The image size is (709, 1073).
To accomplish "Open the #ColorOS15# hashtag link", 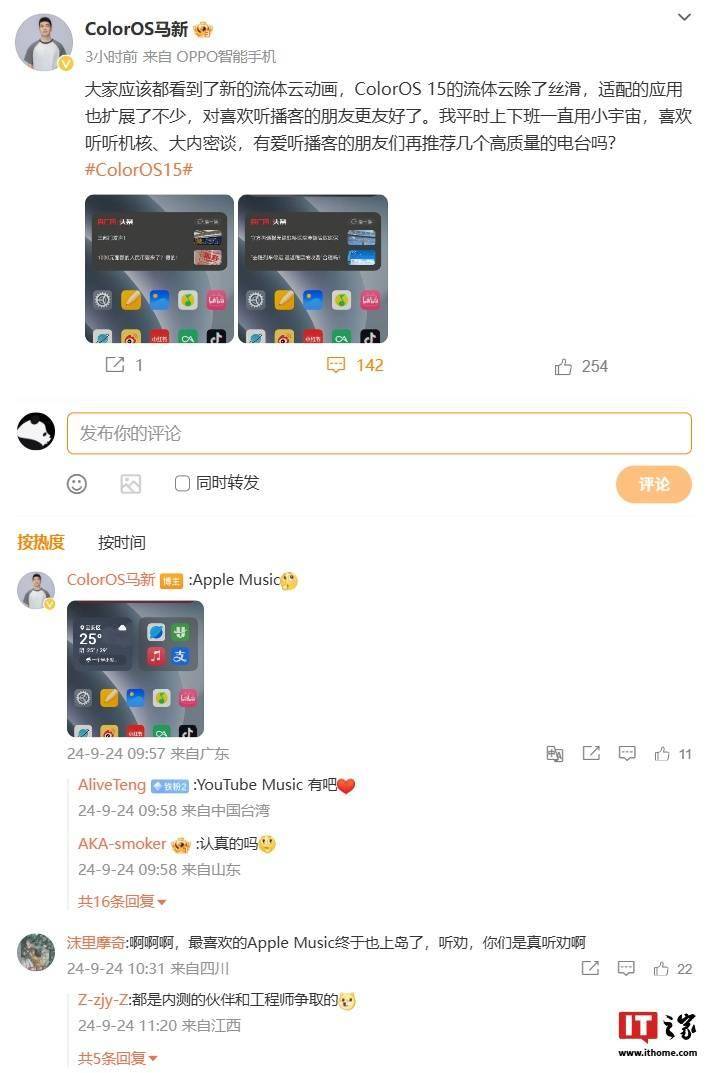I will [138, 169].
